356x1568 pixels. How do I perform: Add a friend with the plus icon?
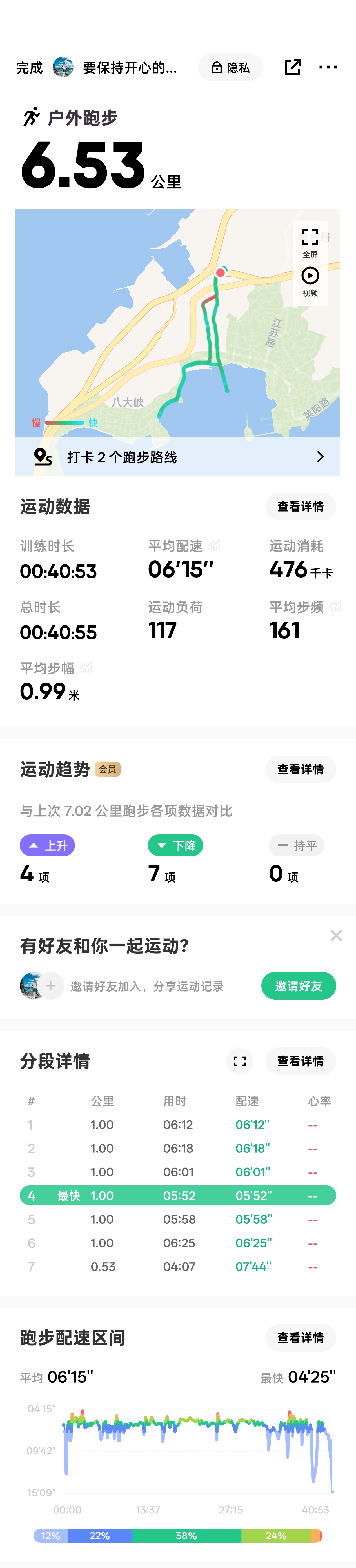coord(51,986)
